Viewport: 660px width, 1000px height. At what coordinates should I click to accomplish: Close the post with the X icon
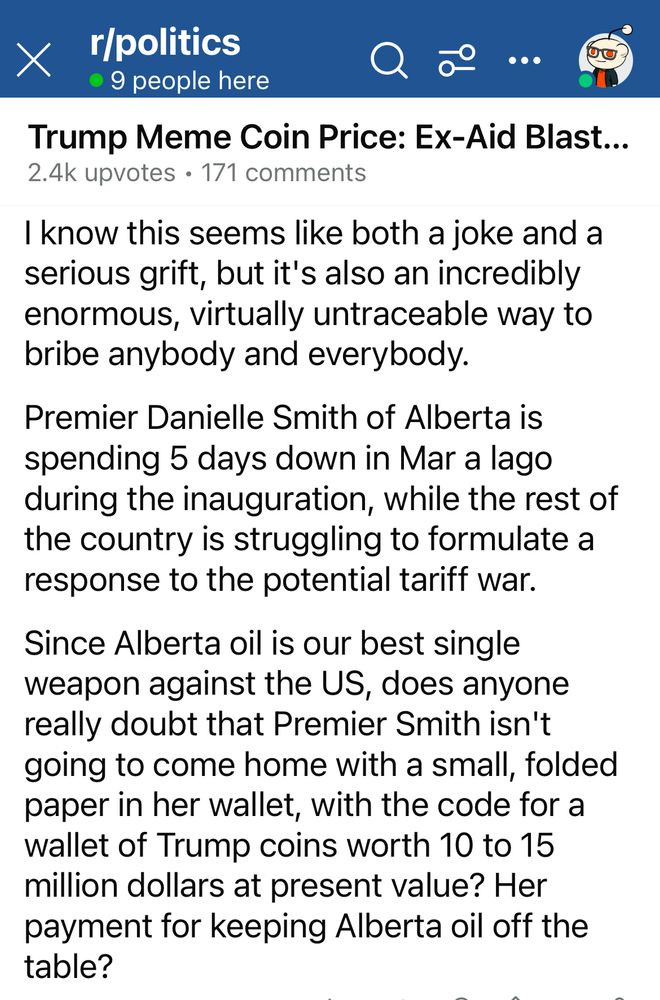coord(35,60)
